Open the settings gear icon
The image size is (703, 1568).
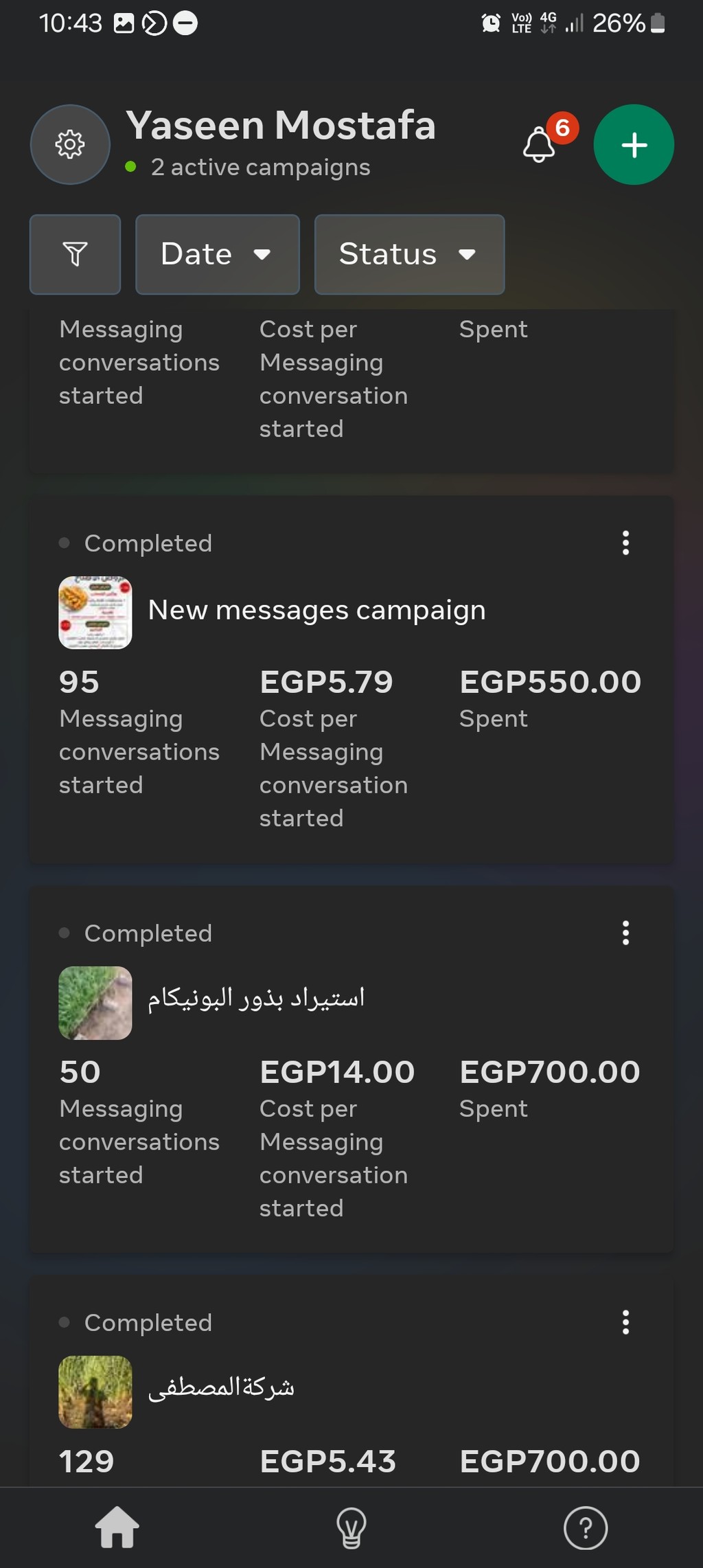pos(70,144)
